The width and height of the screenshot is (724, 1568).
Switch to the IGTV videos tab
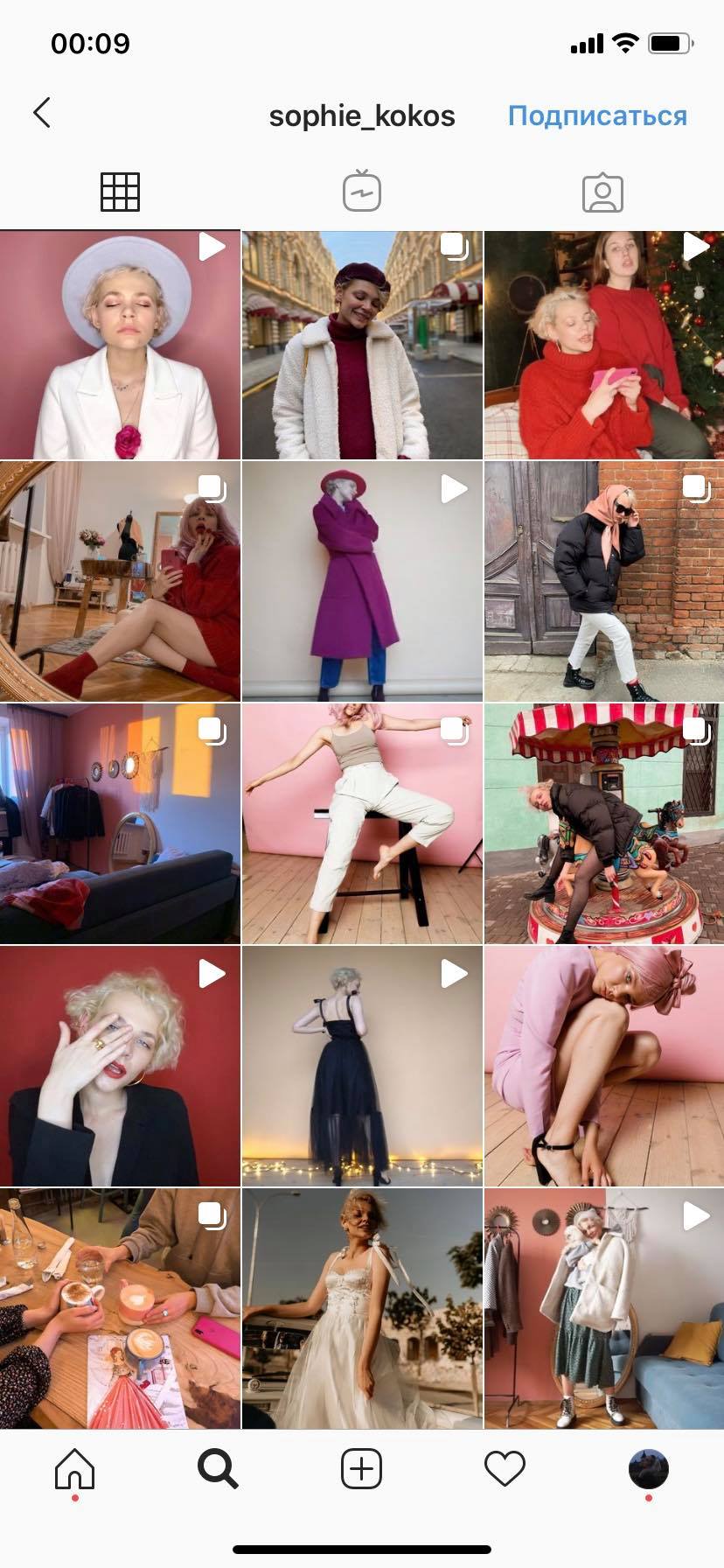[362, 192]
